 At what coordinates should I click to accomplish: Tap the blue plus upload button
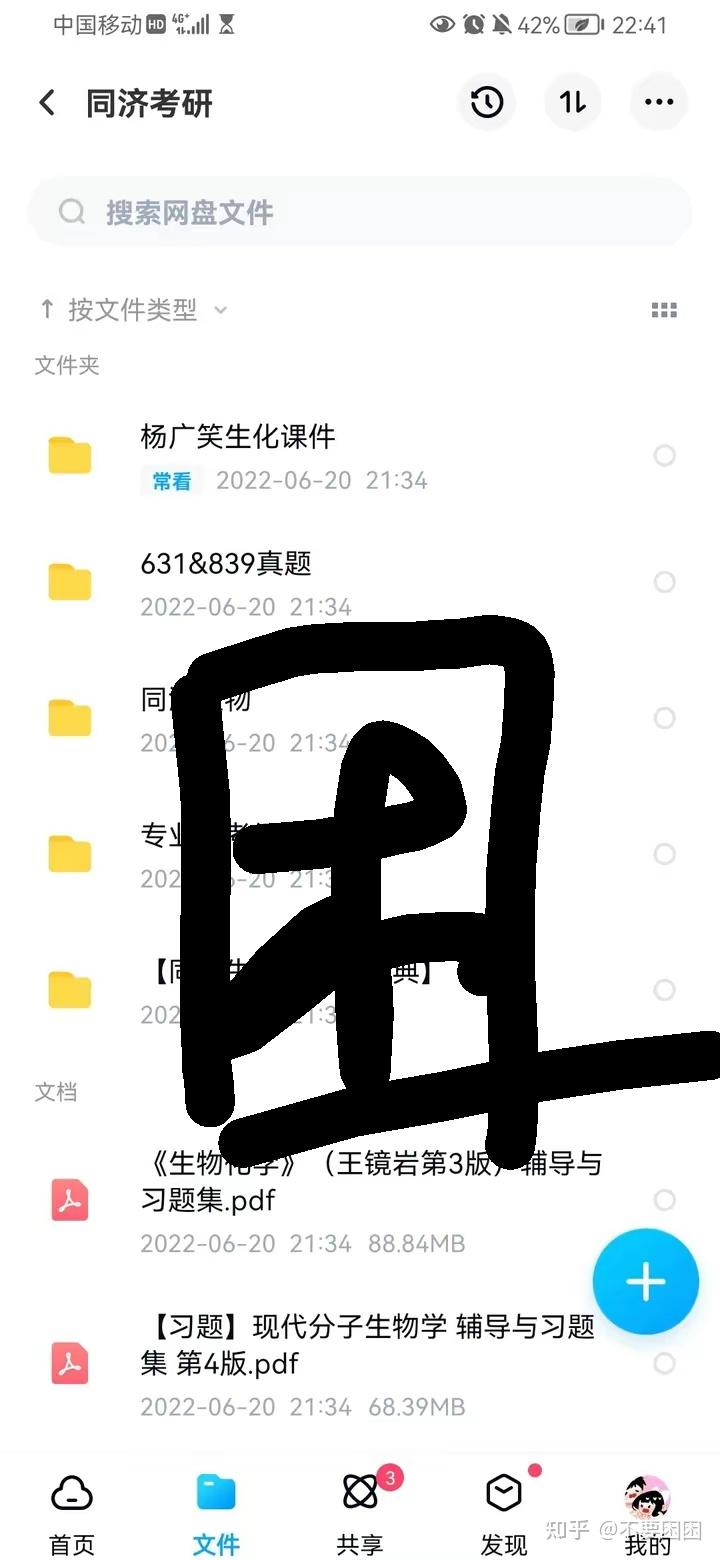point(645,1281)
